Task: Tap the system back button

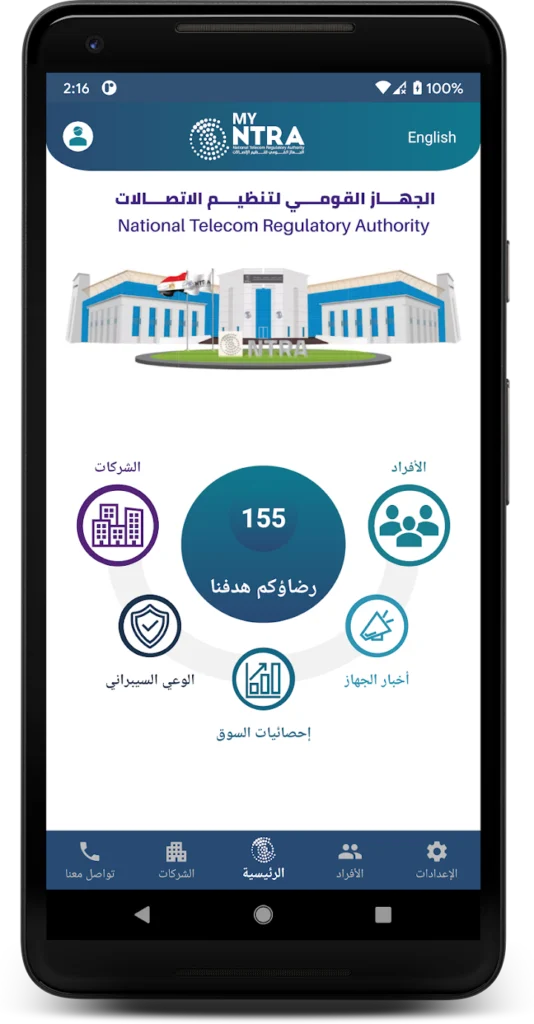Action: coord(142,914)
